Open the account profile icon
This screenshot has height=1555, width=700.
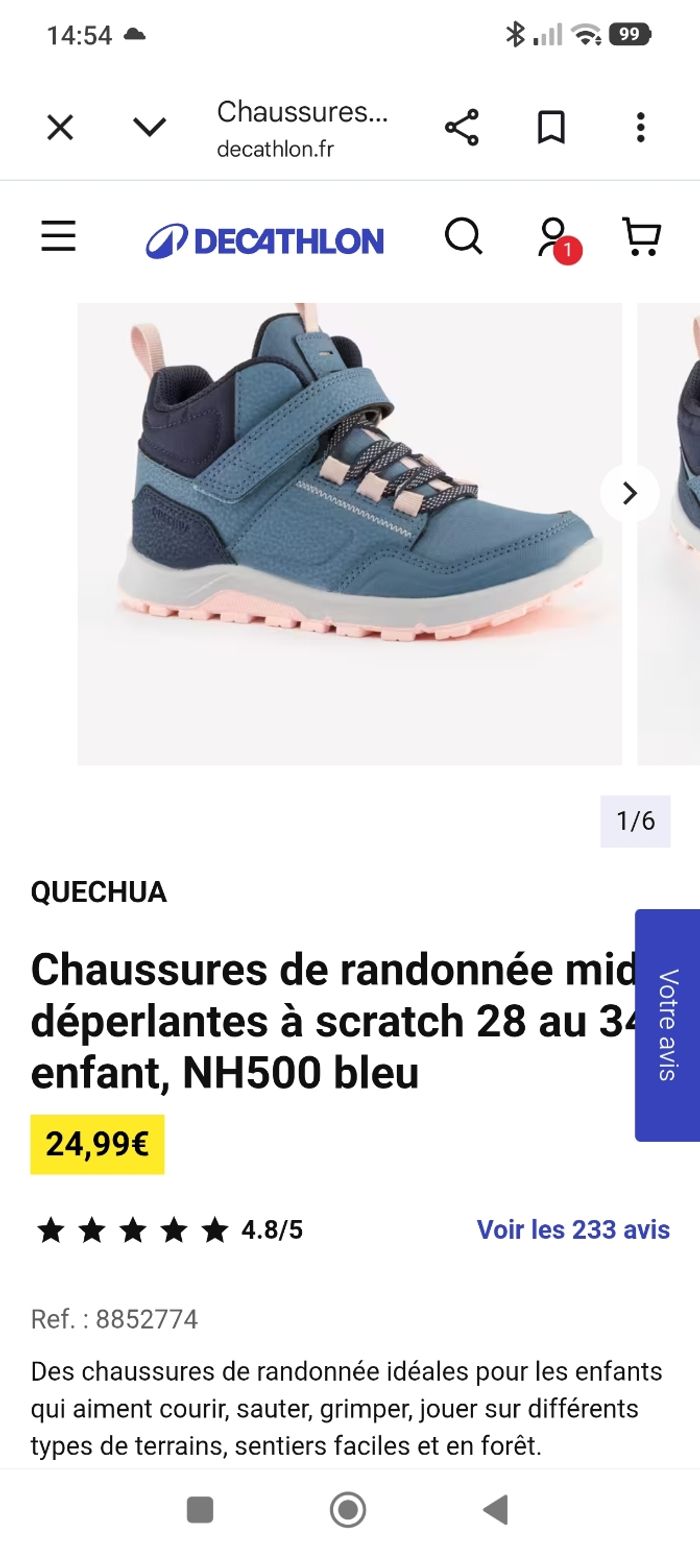(x=553, y=238)
